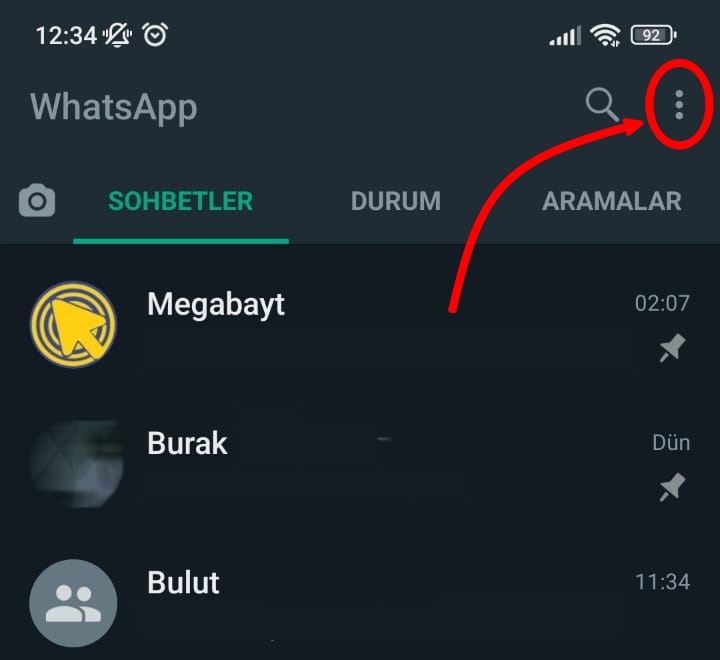Switch to the SOHBETLER tab
Screen dimensions: 720x660
tap(181, 201)
